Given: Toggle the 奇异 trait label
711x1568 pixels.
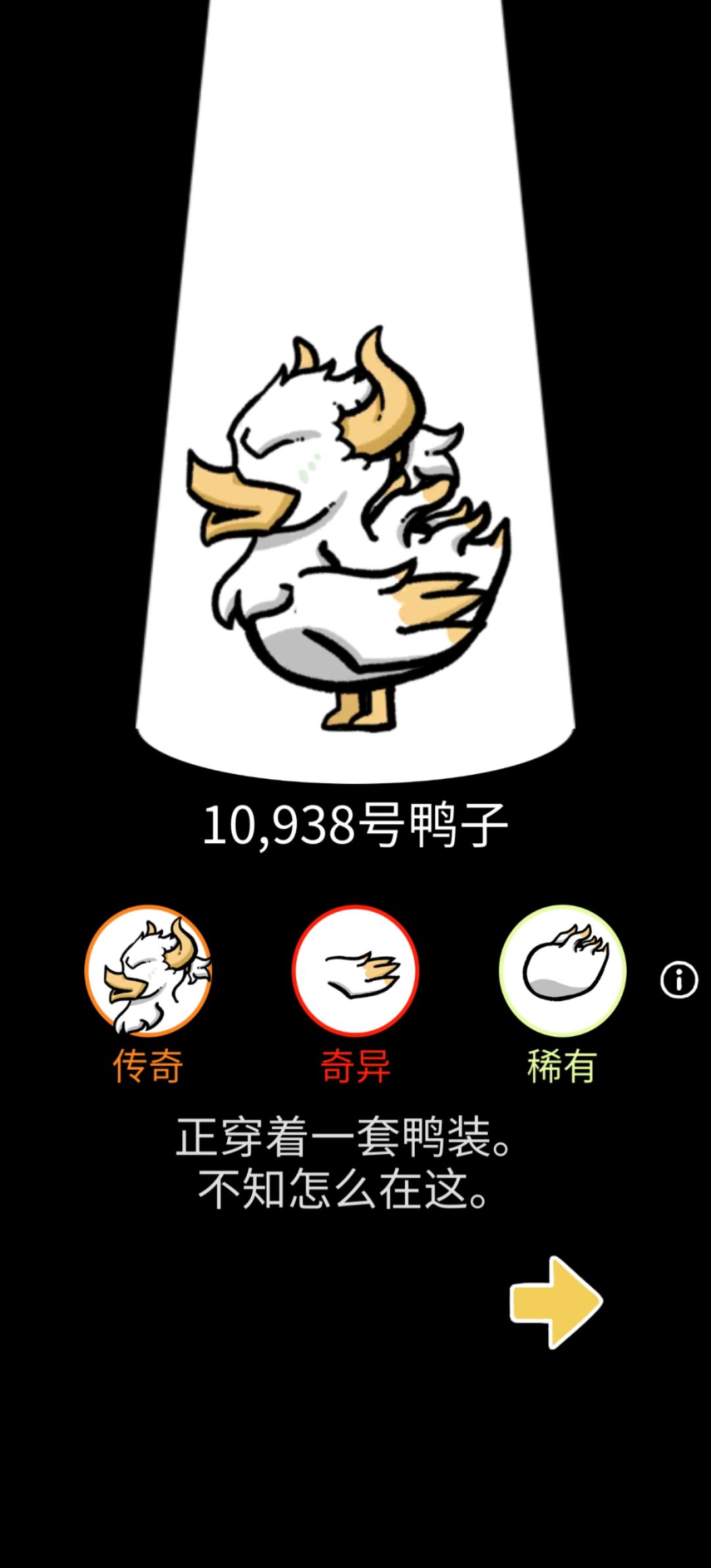Looking at the screenshot, I should (355, 1065).
